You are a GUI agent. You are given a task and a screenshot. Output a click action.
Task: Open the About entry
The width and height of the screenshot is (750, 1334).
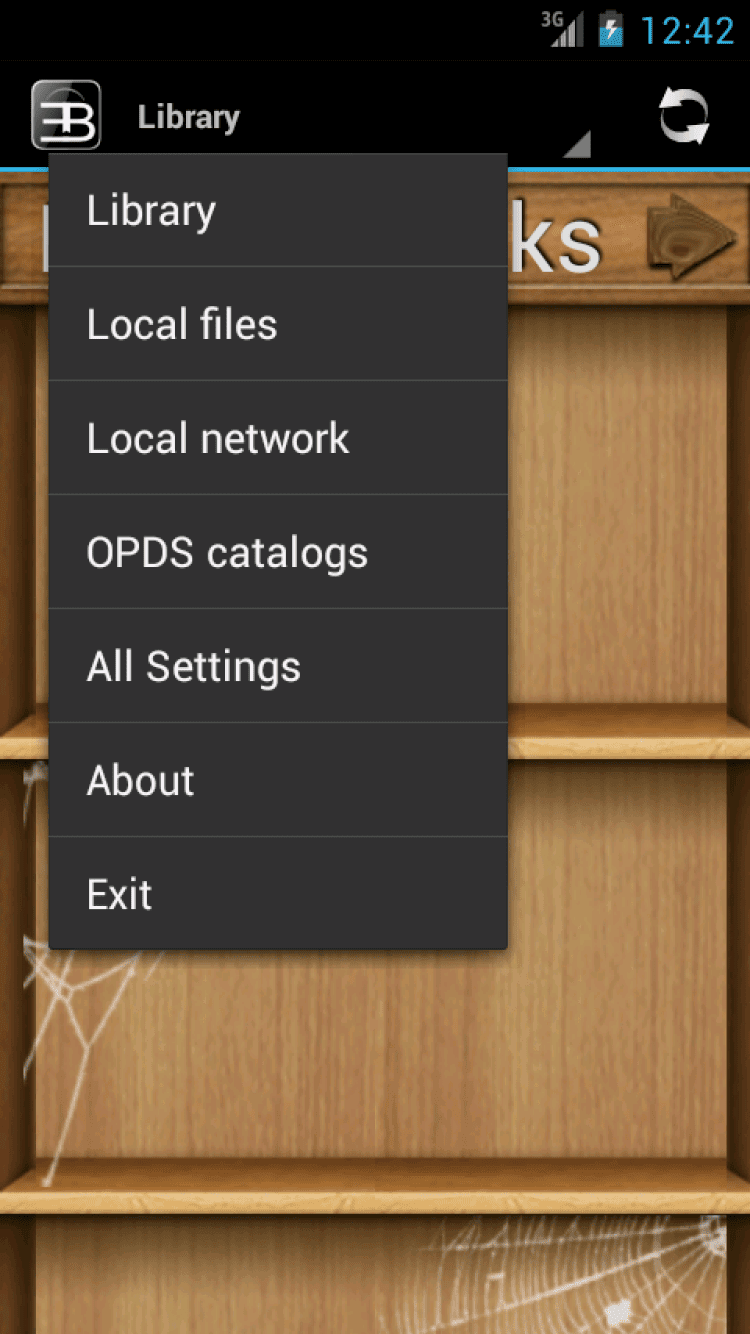[277, 781]
